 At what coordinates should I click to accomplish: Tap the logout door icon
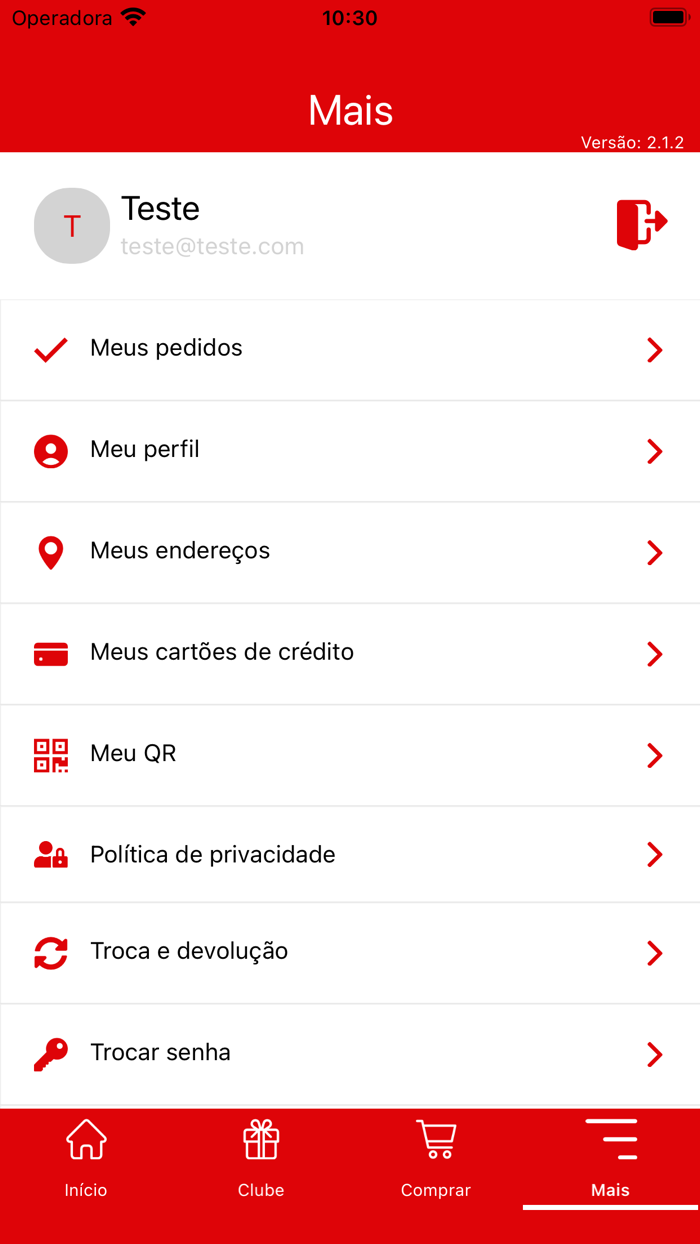coord(641,224)
